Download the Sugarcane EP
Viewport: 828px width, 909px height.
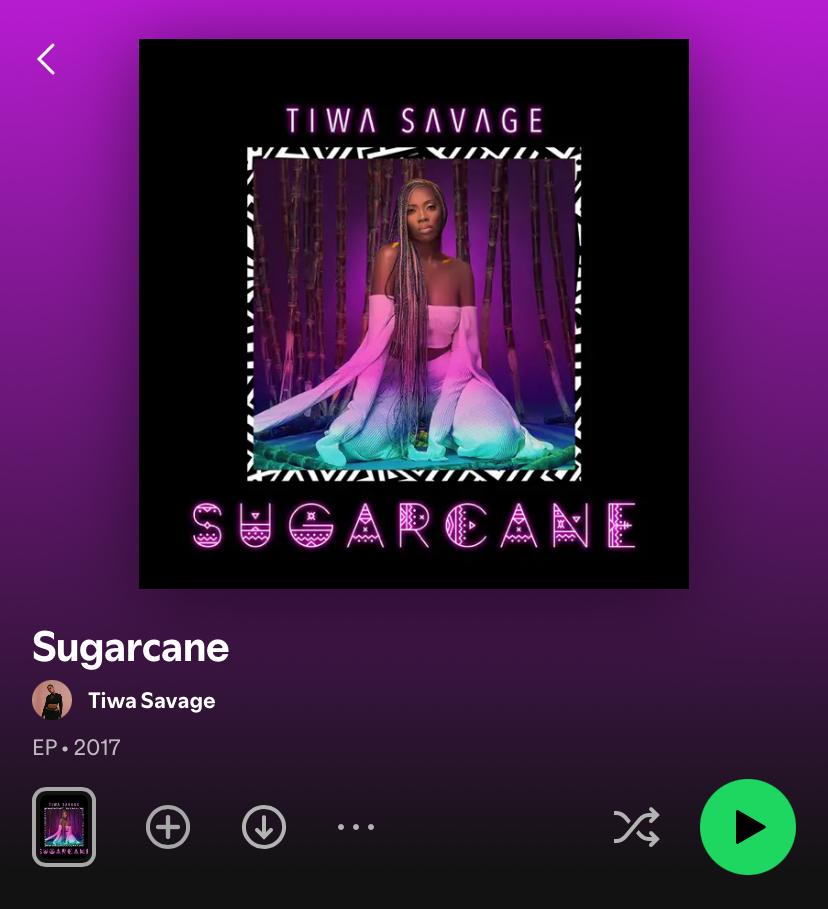pyautogui.click(x=264, y=827)
